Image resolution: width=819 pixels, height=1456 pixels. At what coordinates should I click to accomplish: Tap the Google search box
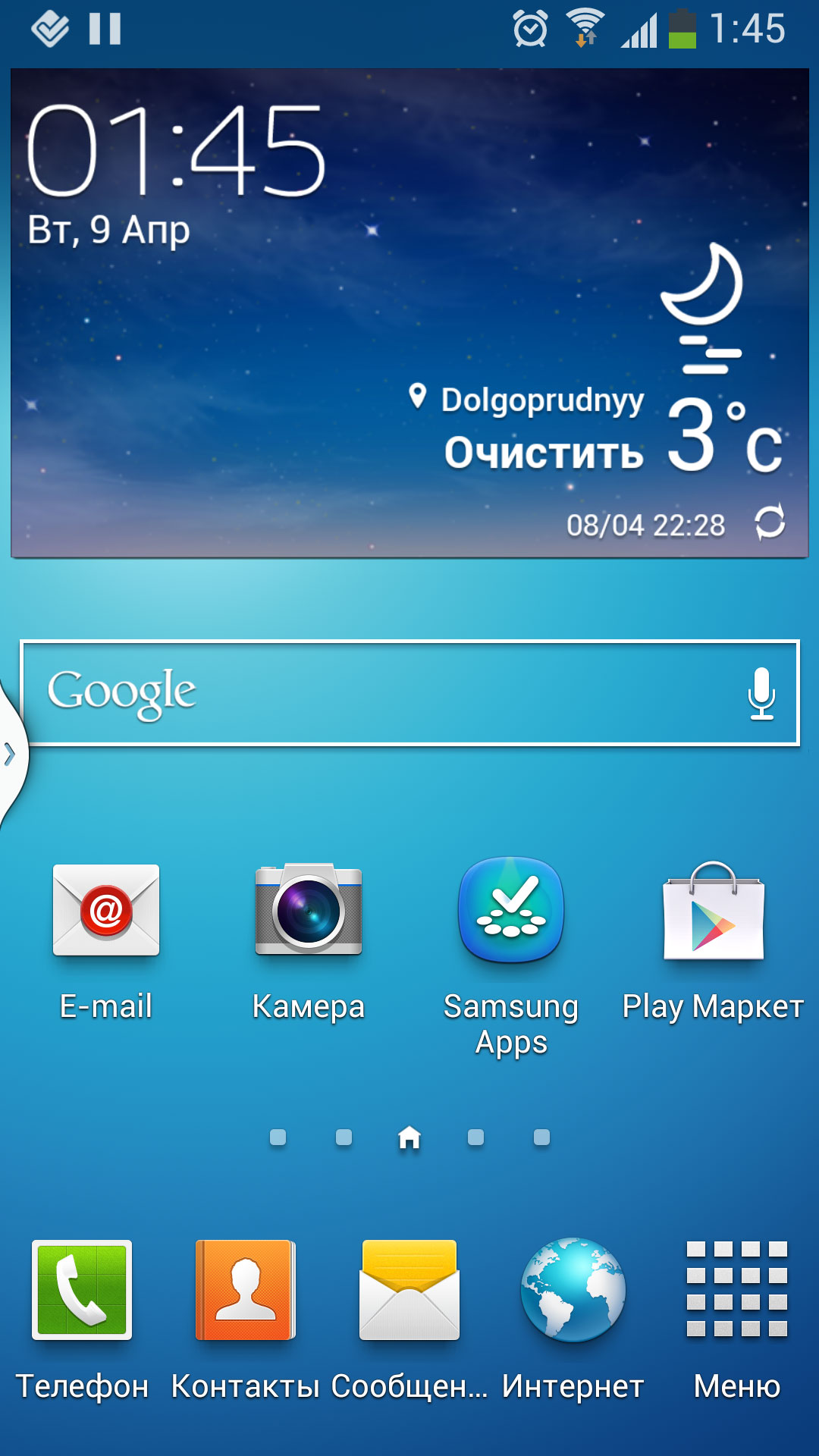[x=409, y=692]
